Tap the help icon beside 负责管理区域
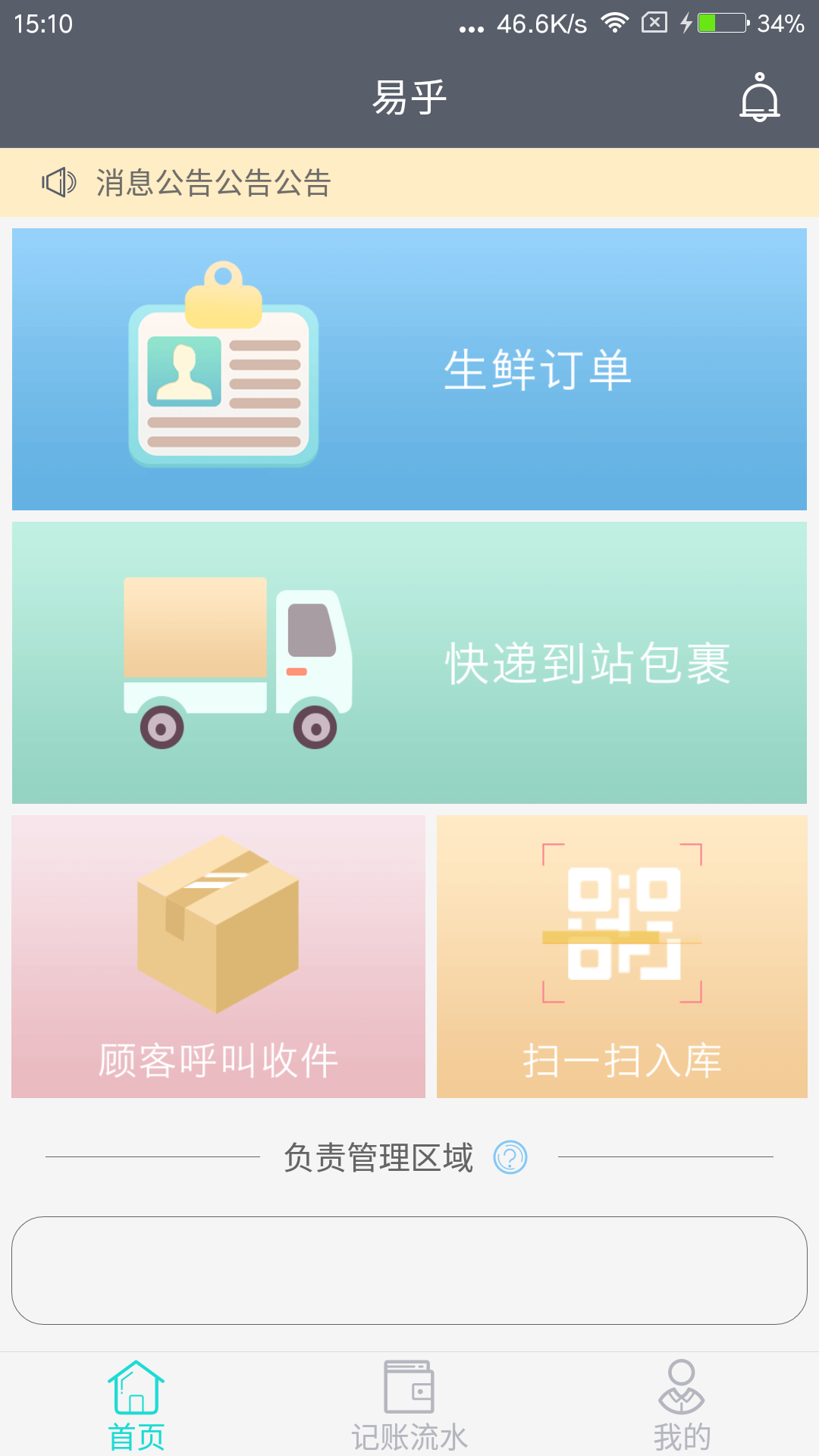Screen dimensions: 819x1456 pos(510,1157)
